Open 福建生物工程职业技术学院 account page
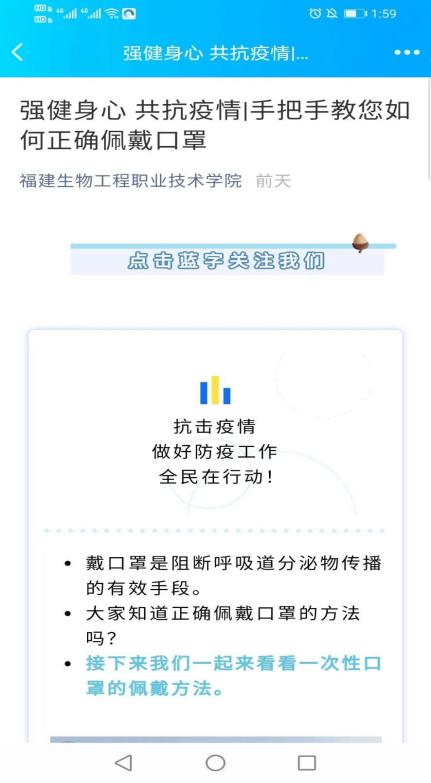431x783 pixels. coord(131,180)
